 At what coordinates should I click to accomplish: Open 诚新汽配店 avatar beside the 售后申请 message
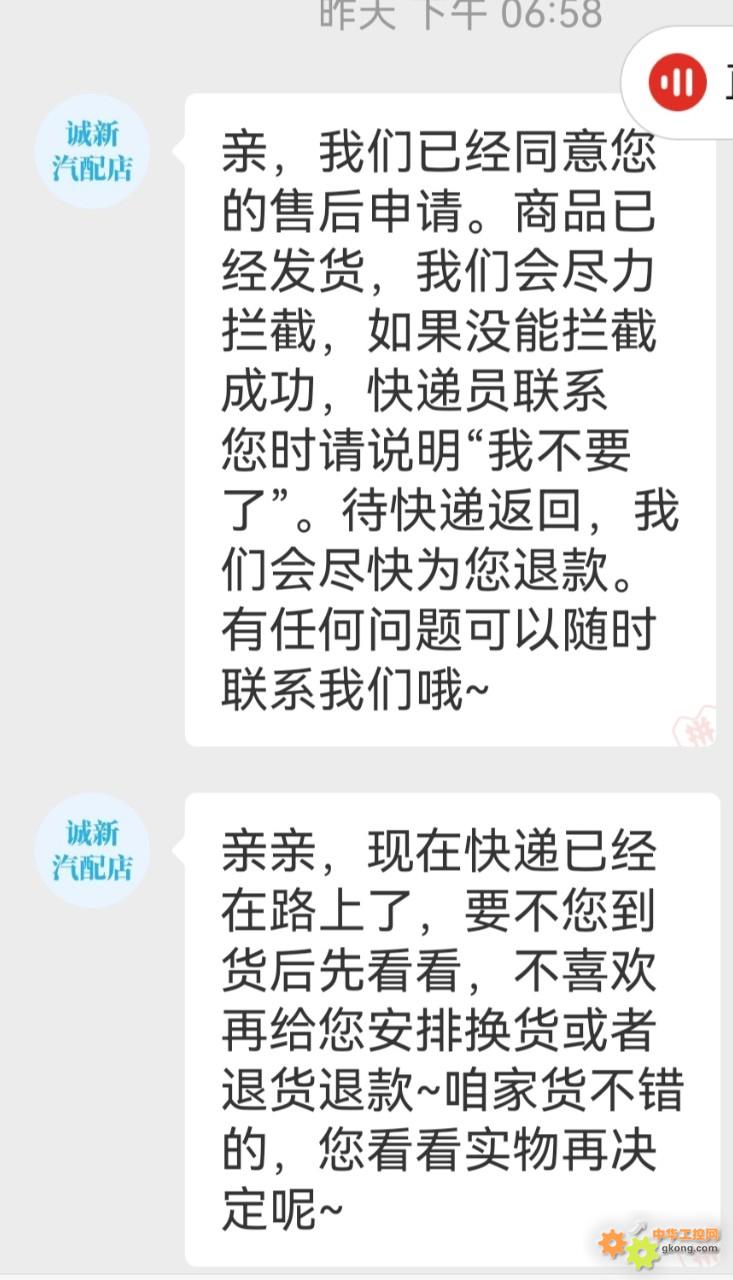click(92, 151)
